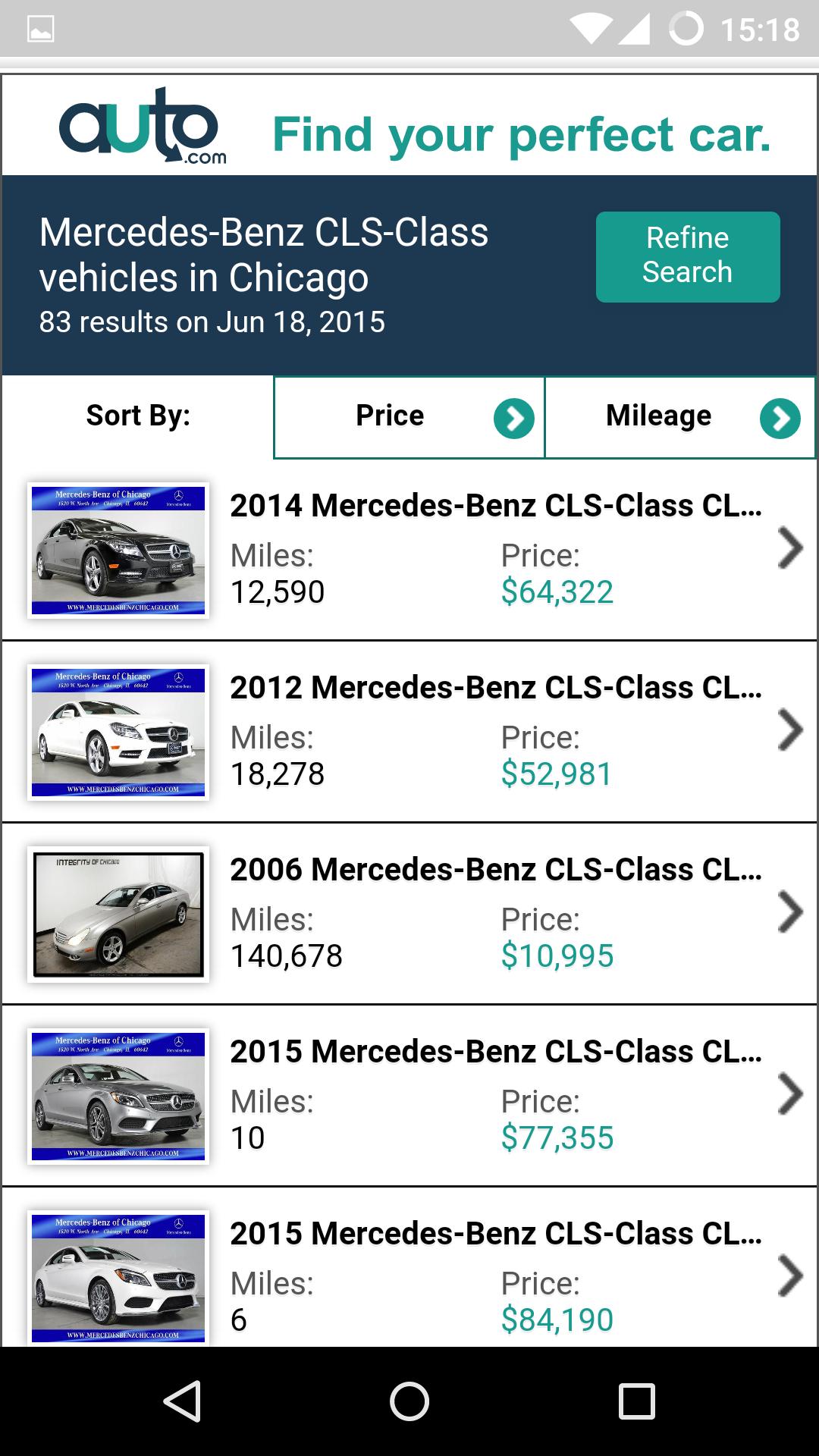Expand the Mileage sort options
The image size is (819, 1456).
780,416
